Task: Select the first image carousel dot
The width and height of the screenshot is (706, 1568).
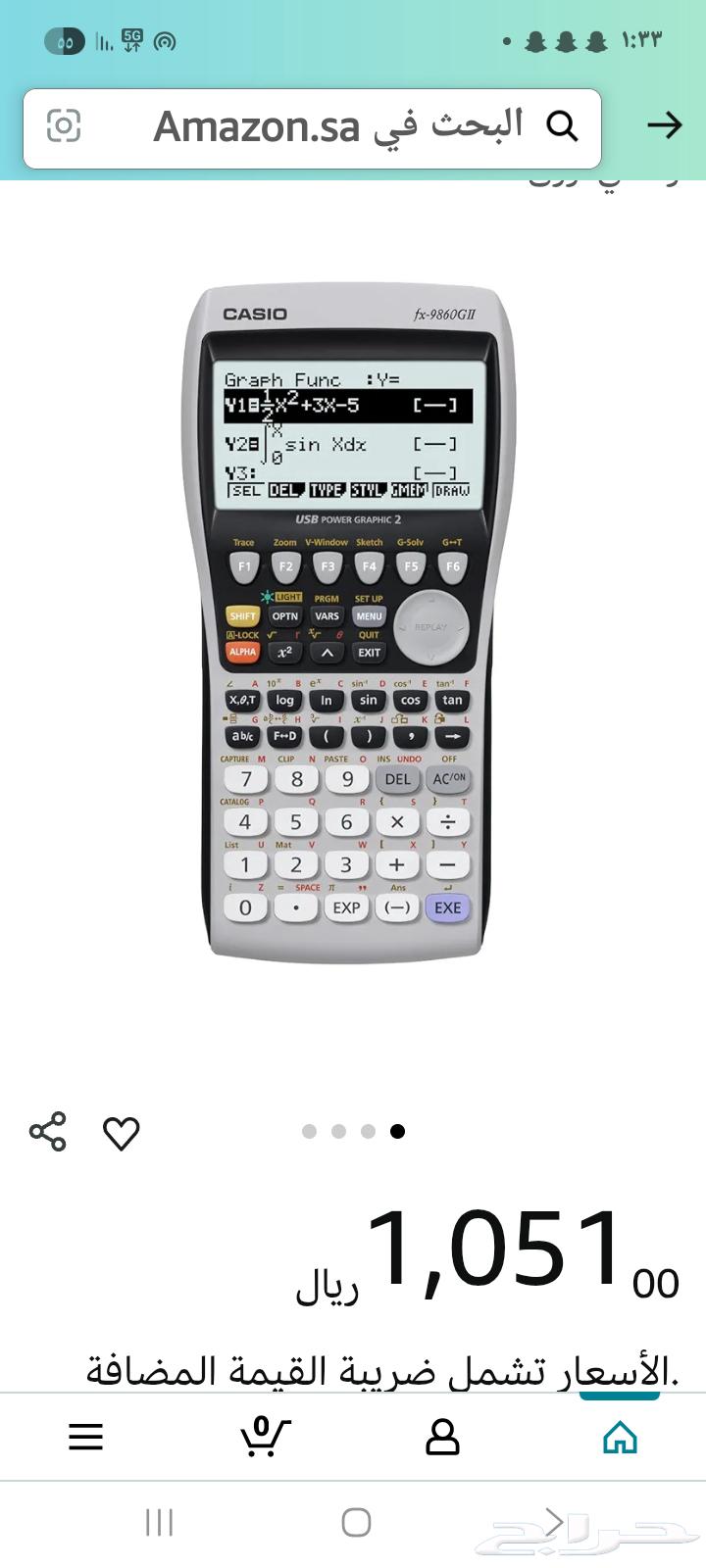Action: 309,1131
